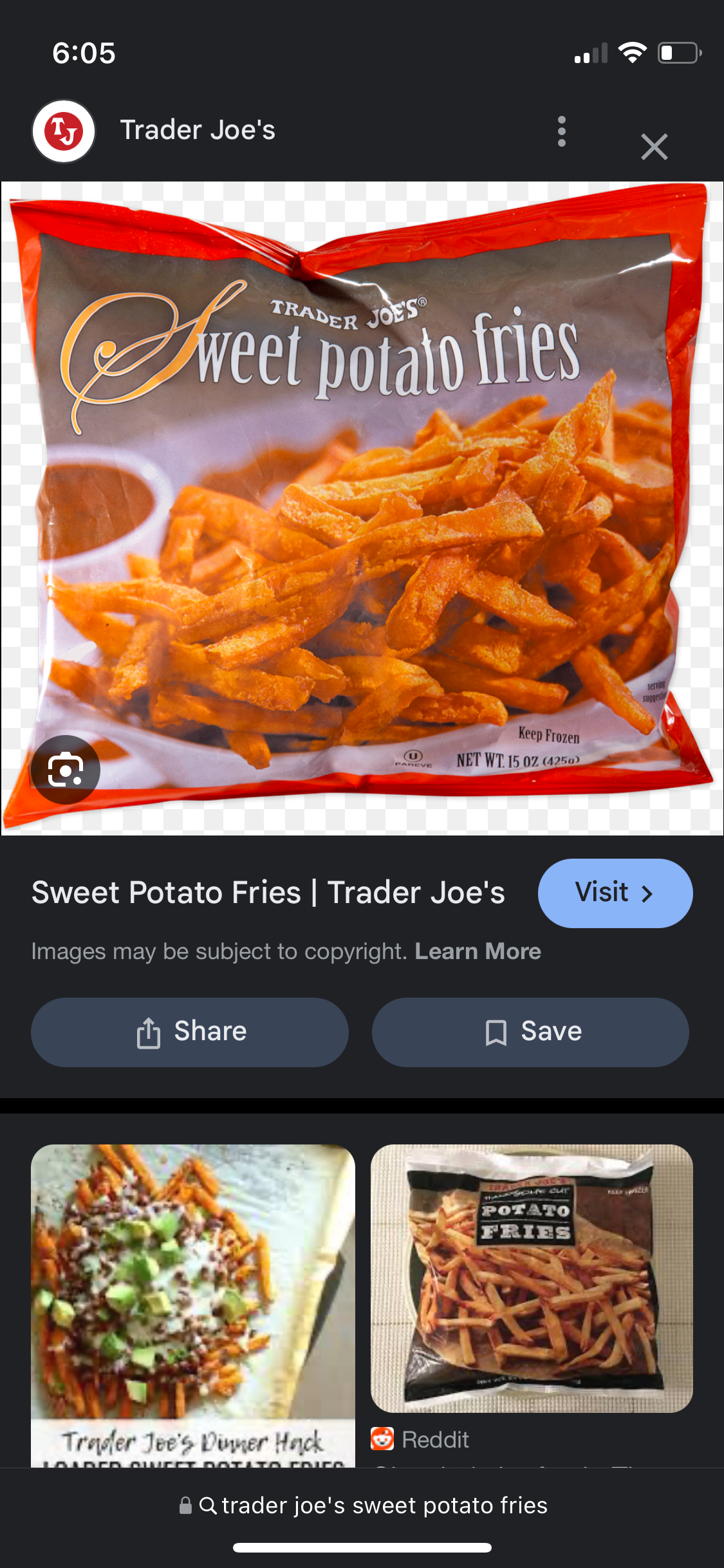Tap the address bar showing the search query
Screen dimensions: 724x1568
tap(362, 1506)
